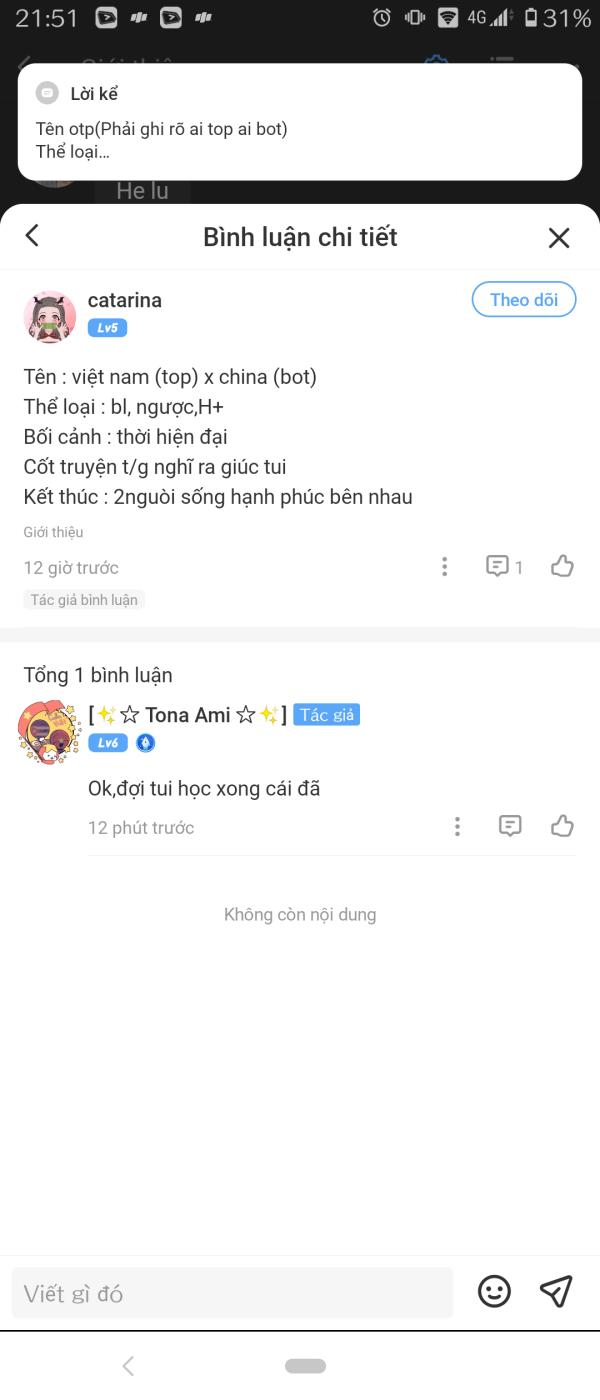
Task: Like Tona Ami's reply
Action: click(562, 826)
